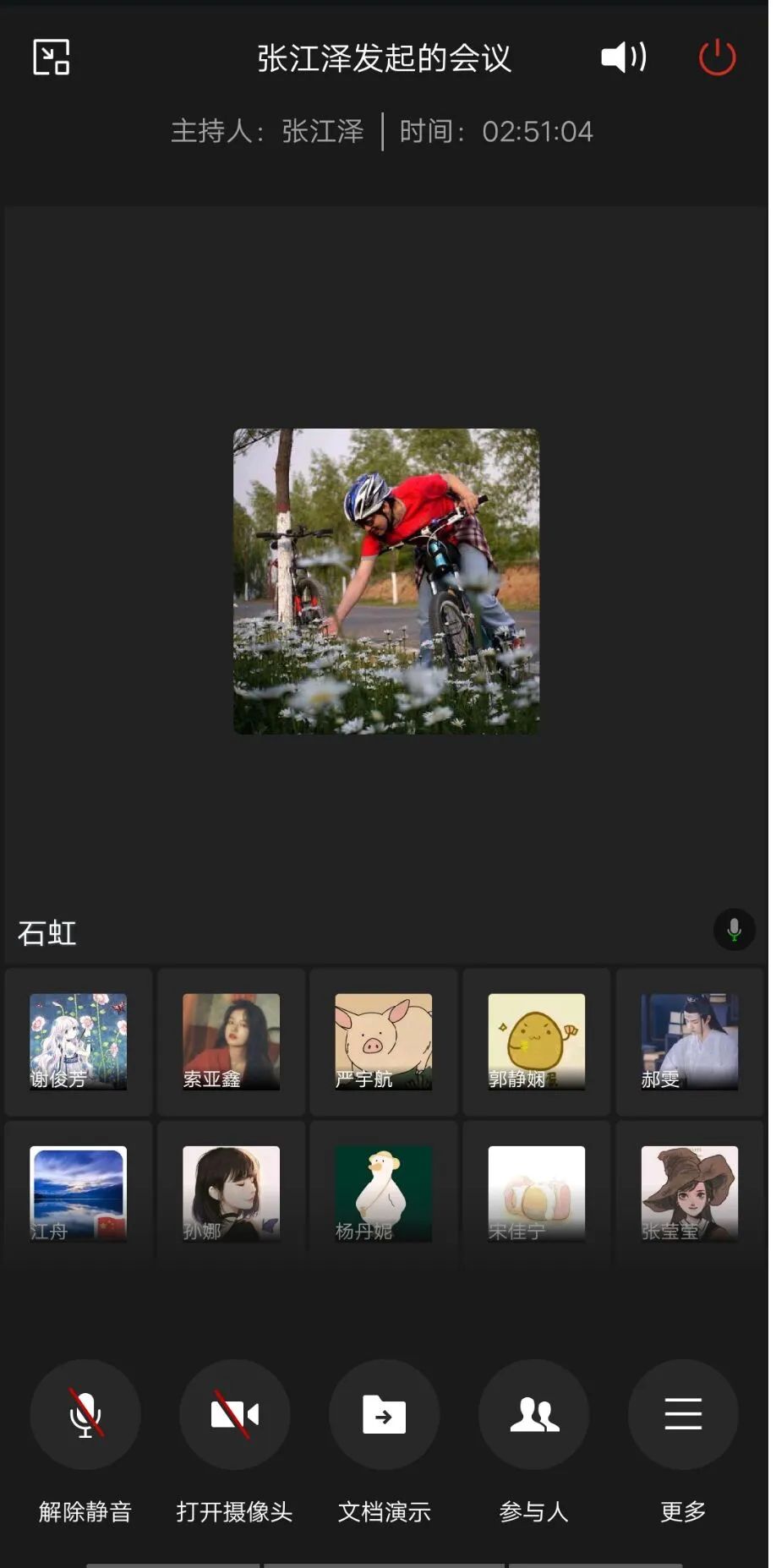This screenshot has width=776, height=1568.
Task: Select participant 谢俊芳
Action: pyautogui.click(x=79, y=1041)
